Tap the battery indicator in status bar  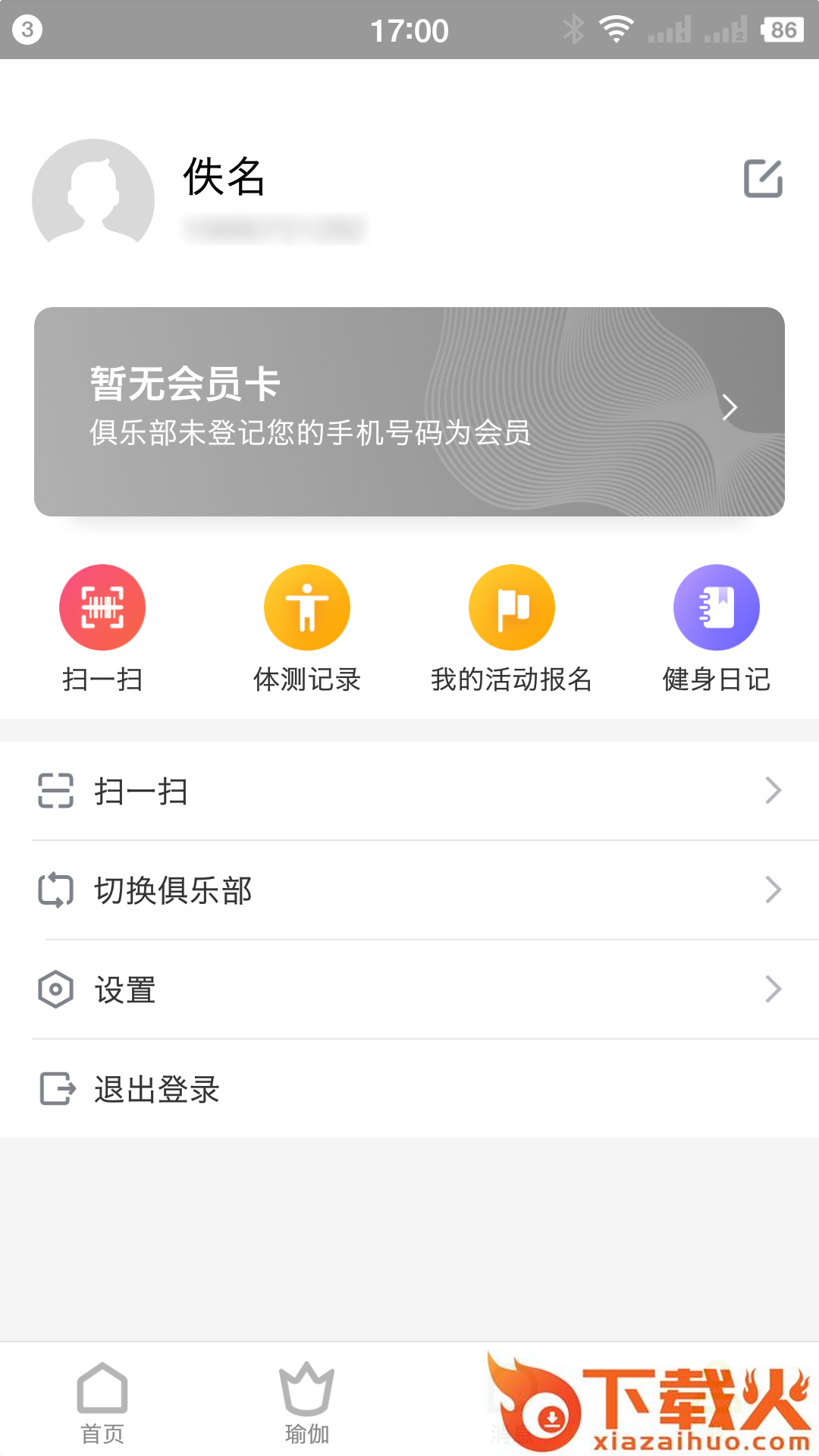783,29
